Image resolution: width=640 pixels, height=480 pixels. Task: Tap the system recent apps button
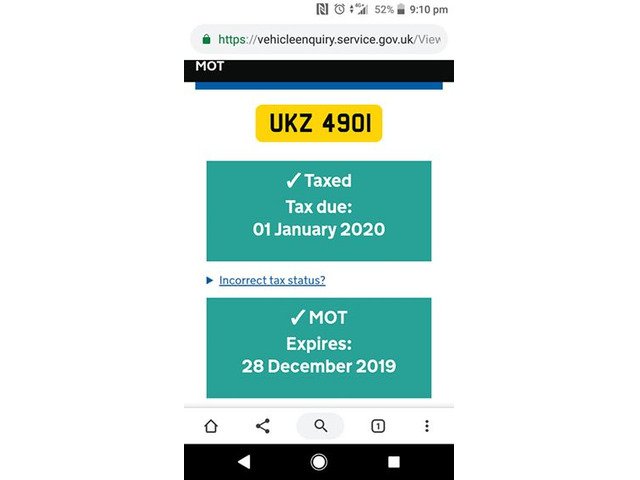tap(394, 462)
